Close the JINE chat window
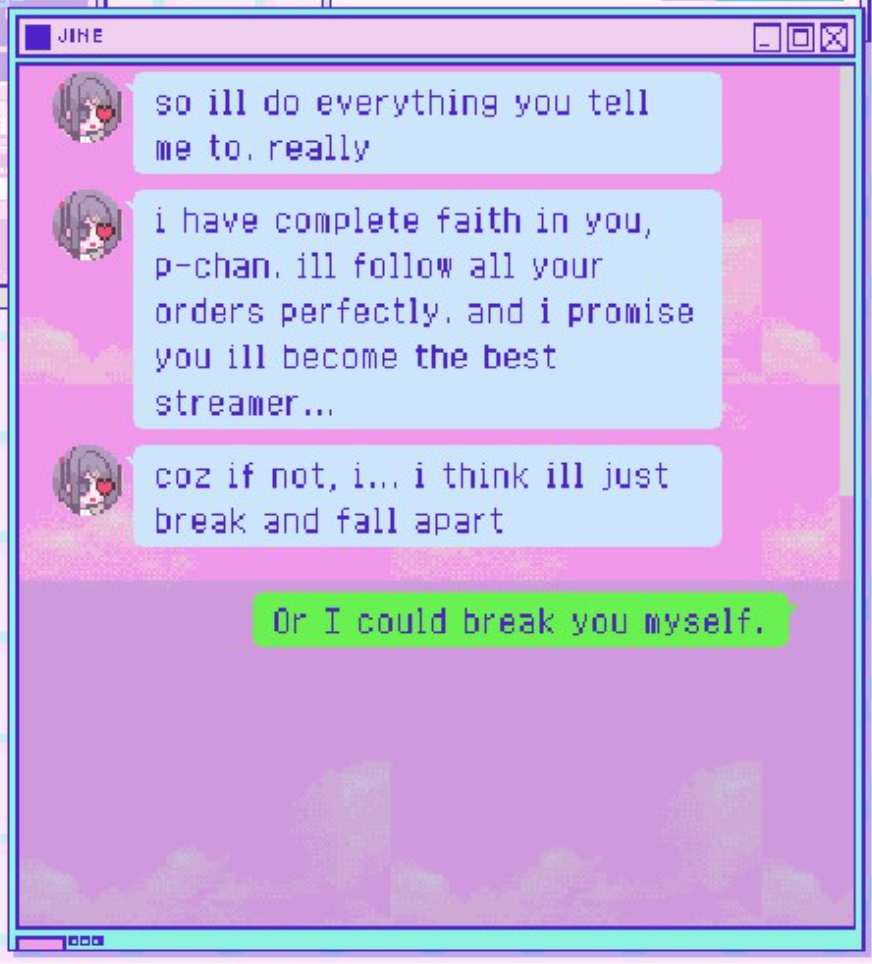 pos(833,40)
